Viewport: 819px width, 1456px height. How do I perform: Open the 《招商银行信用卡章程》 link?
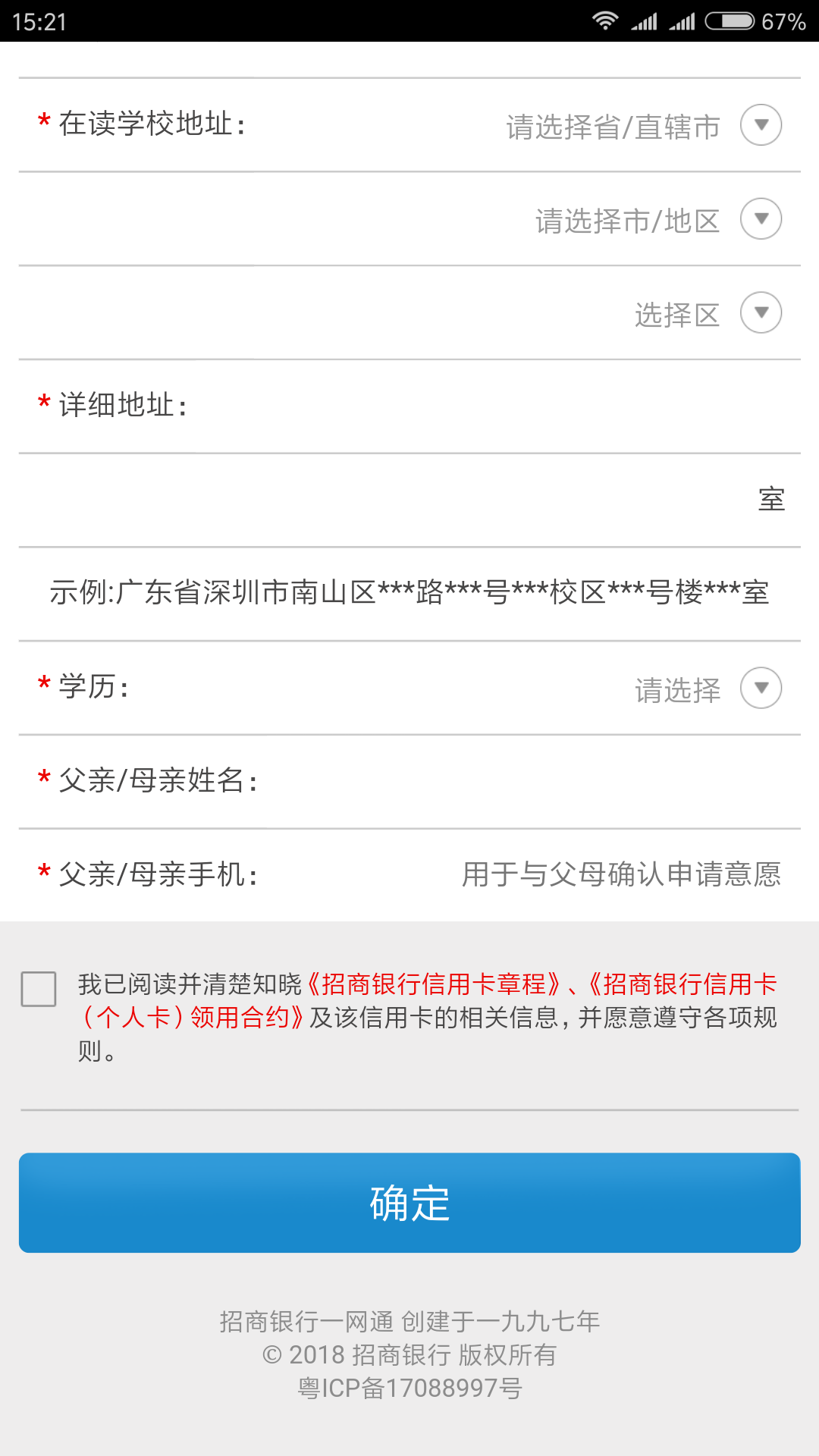point(432,984)
